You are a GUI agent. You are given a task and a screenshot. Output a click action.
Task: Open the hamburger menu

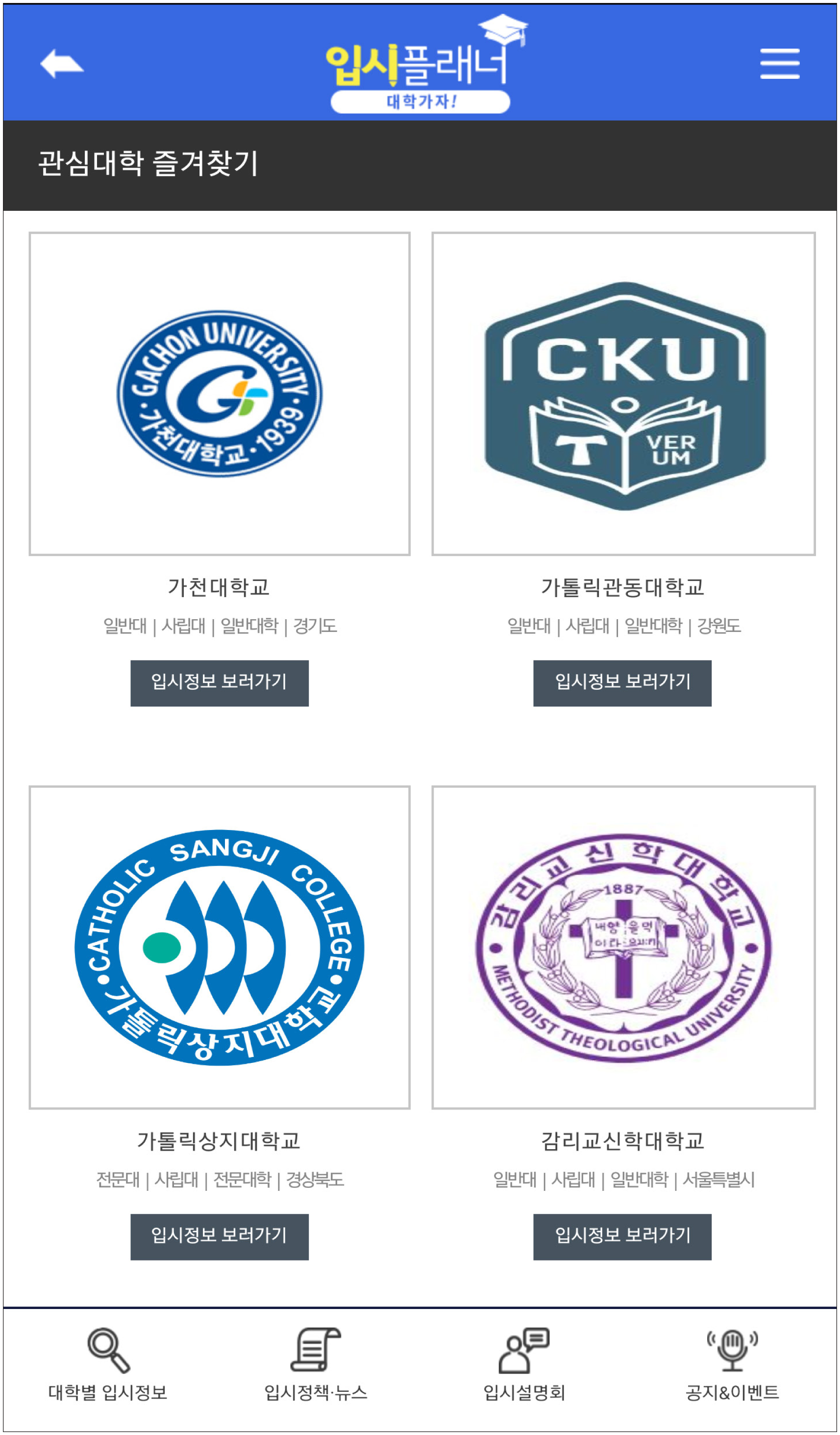coord(780,63)
